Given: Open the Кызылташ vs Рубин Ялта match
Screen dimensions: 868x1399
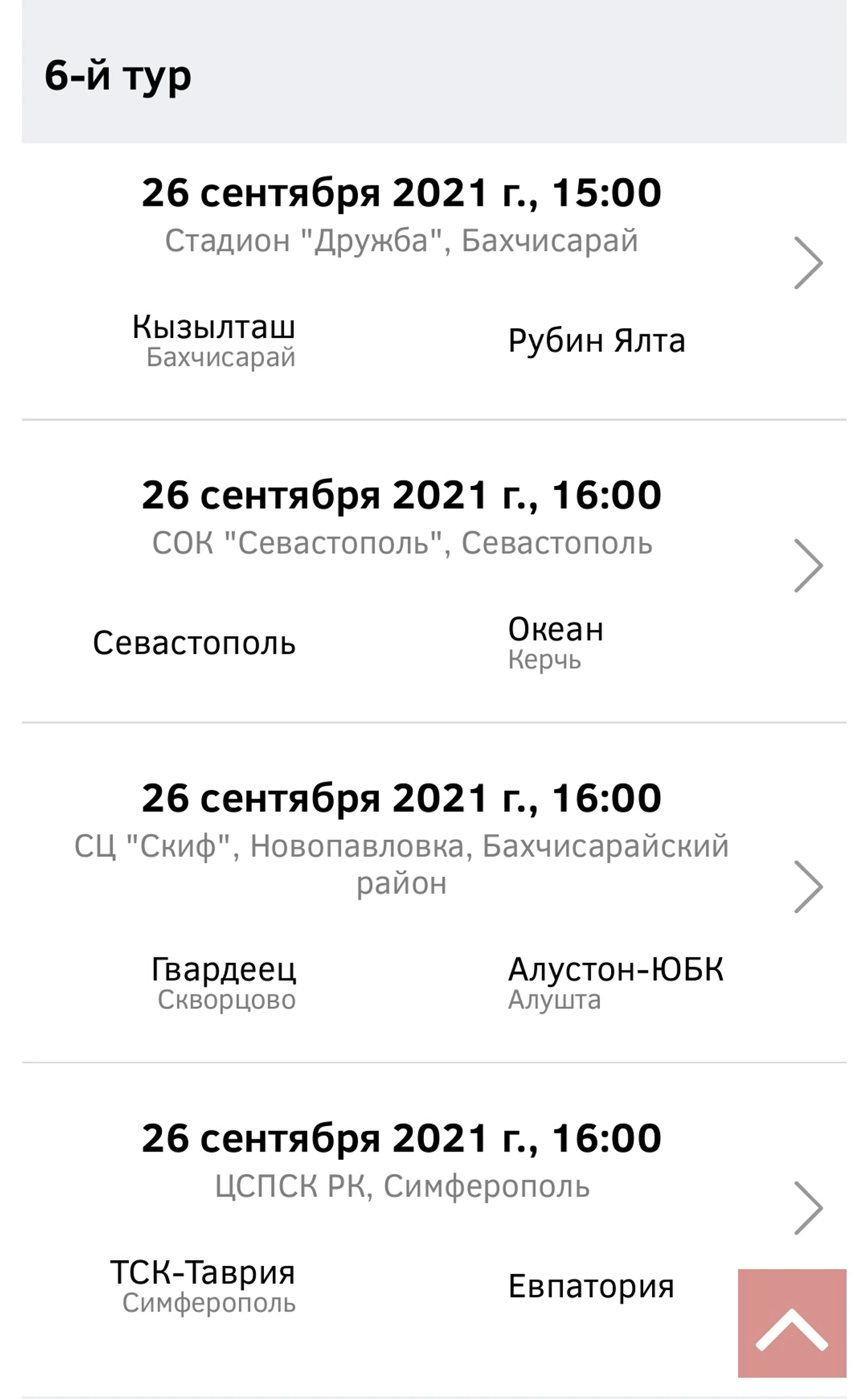Looking at the screenshot, I should 808,263.
